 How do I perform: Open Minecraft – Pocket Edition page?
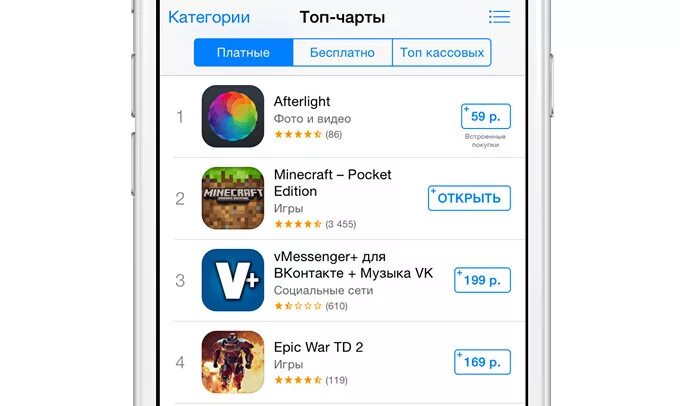[332, 183]
